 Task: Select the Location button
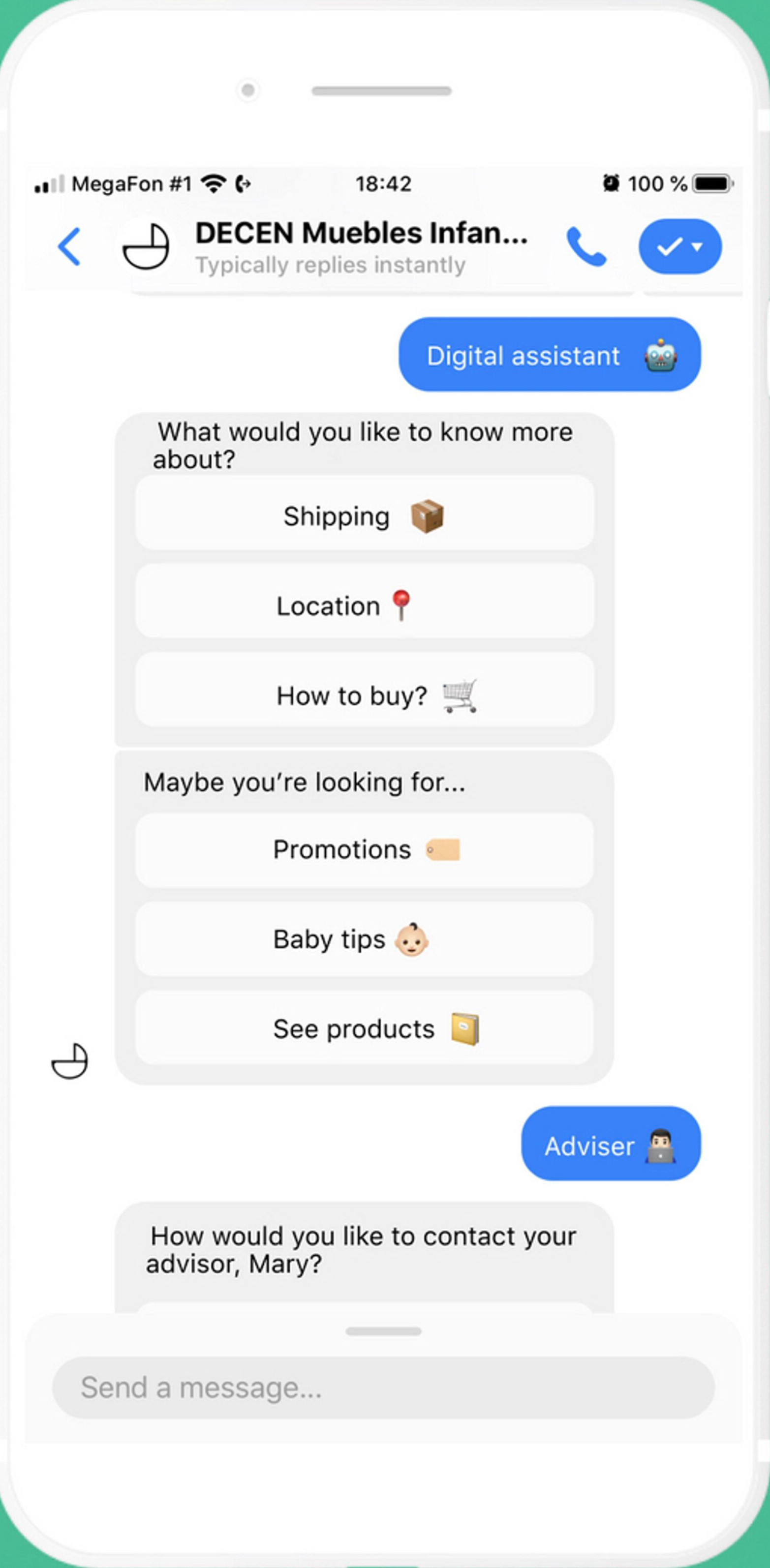point(364,605)
